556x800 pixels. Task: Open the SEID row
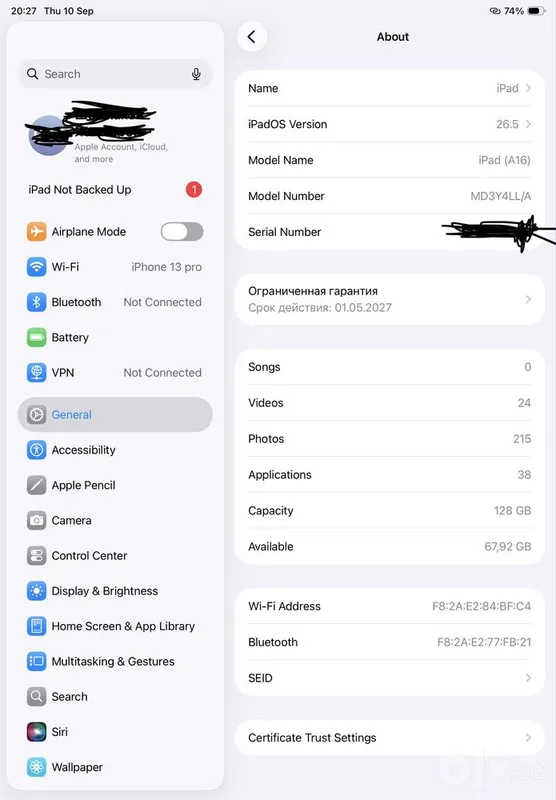coord(390,678)
